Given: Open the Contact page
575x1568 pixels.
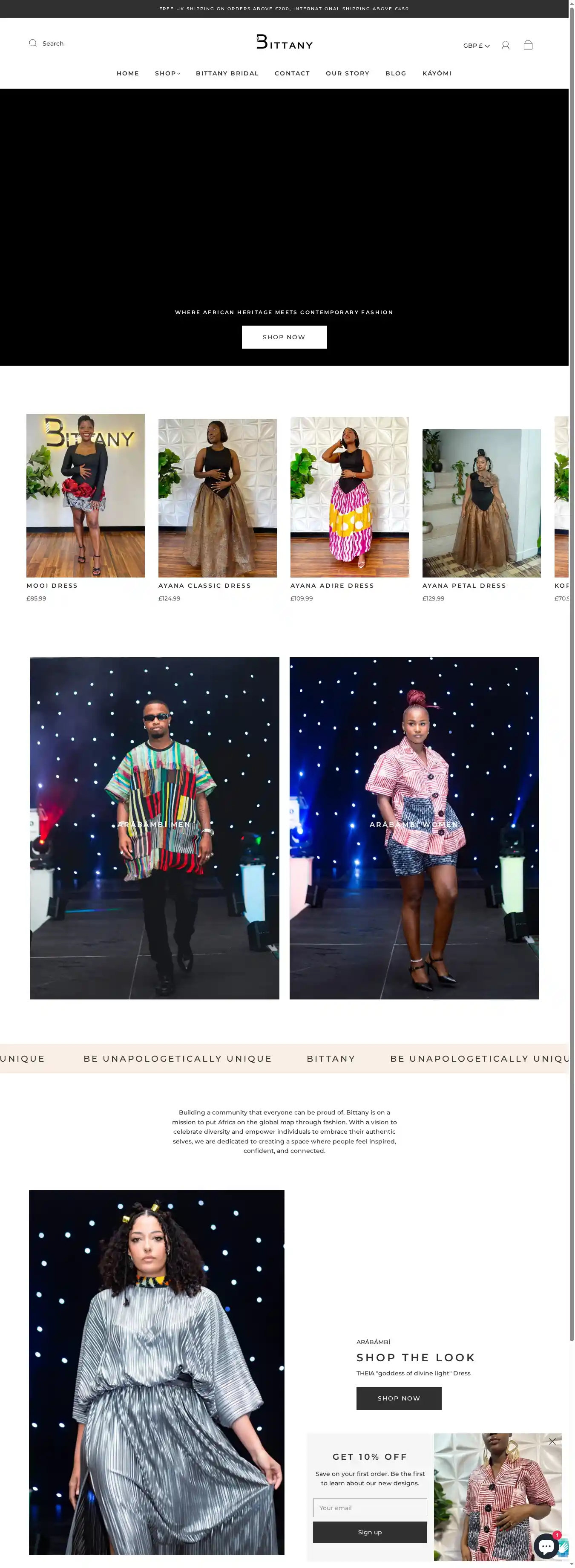Looking at the screenshot, I should tap(292, 73).
